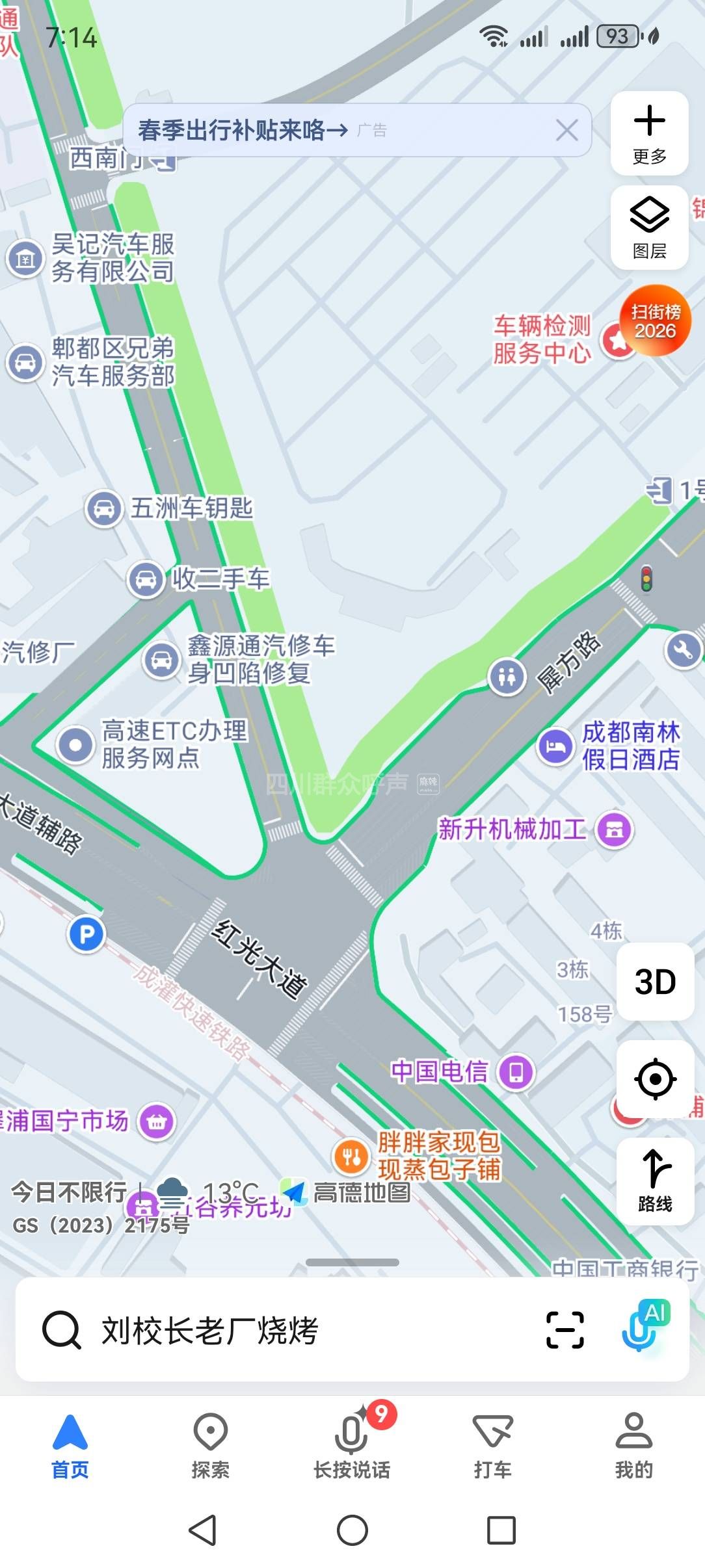Recenter map on my current location
This screenshot has height=1568, width=705.
point(655,1079)
